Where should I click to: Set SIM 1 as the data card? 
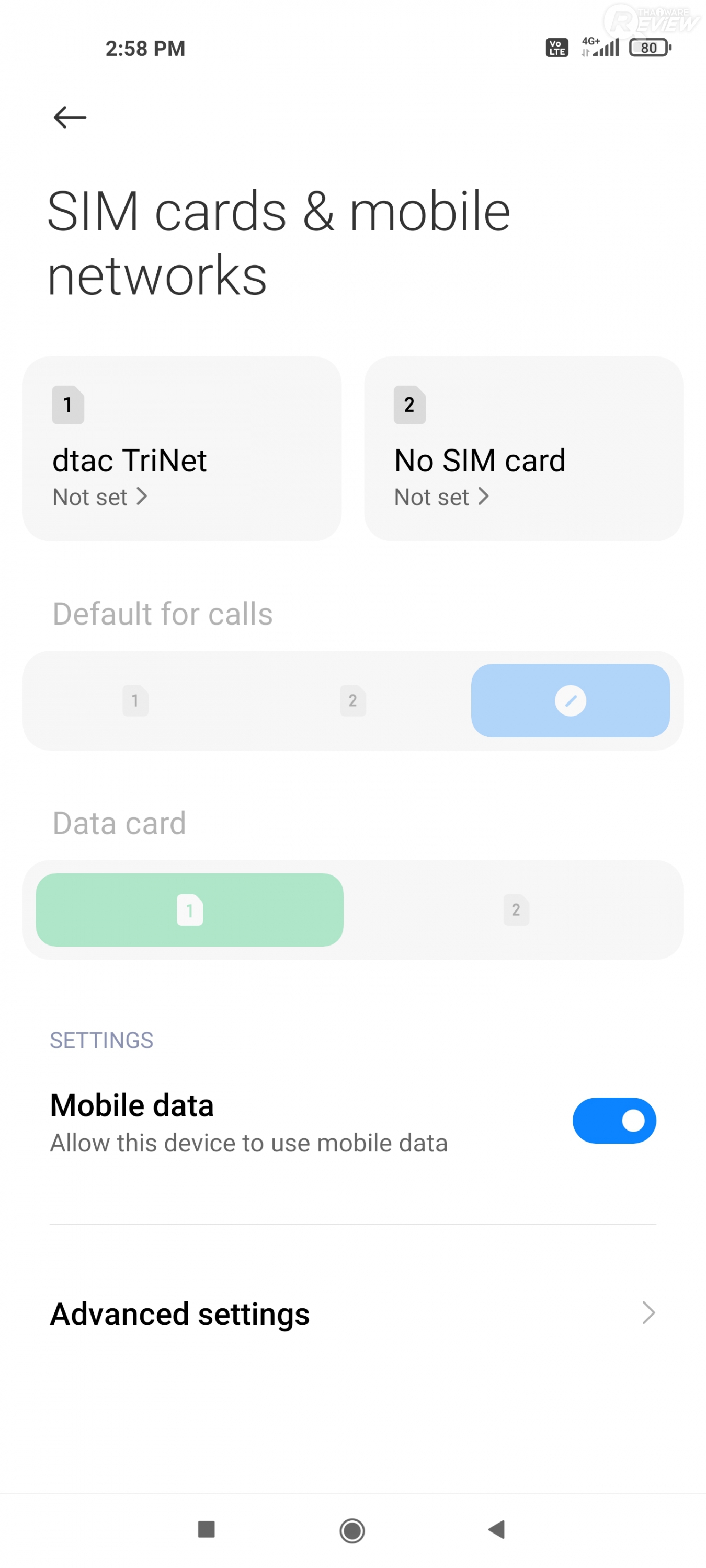point(189,910)
